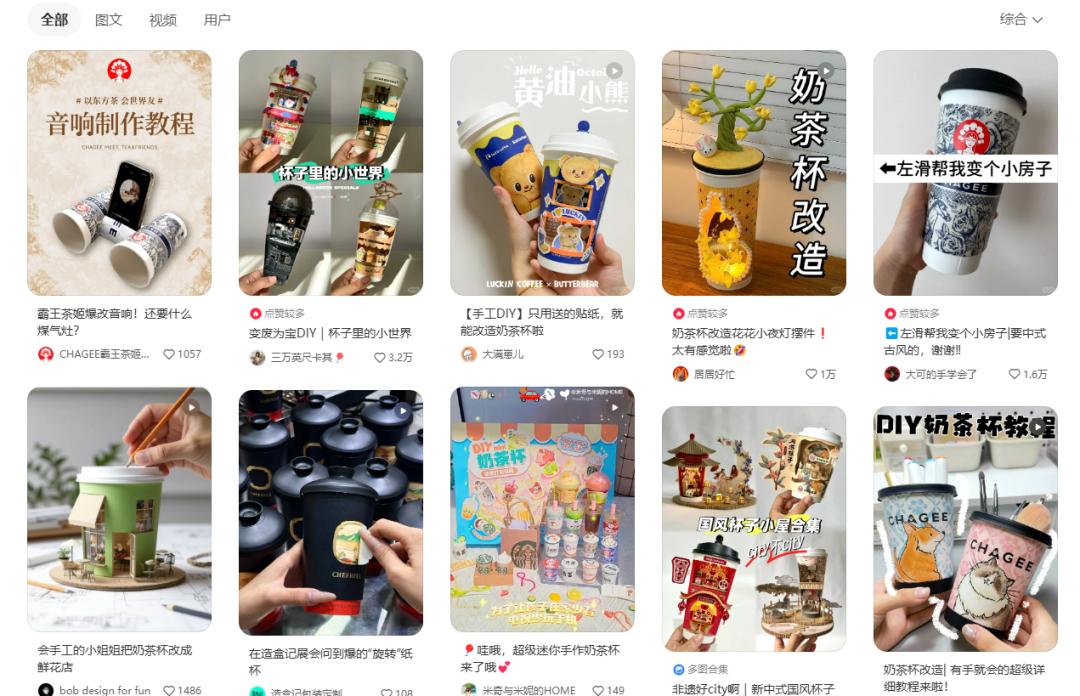Open the 国风杯子小屋合集 post

pyautogui.click(x=753, y=528)
